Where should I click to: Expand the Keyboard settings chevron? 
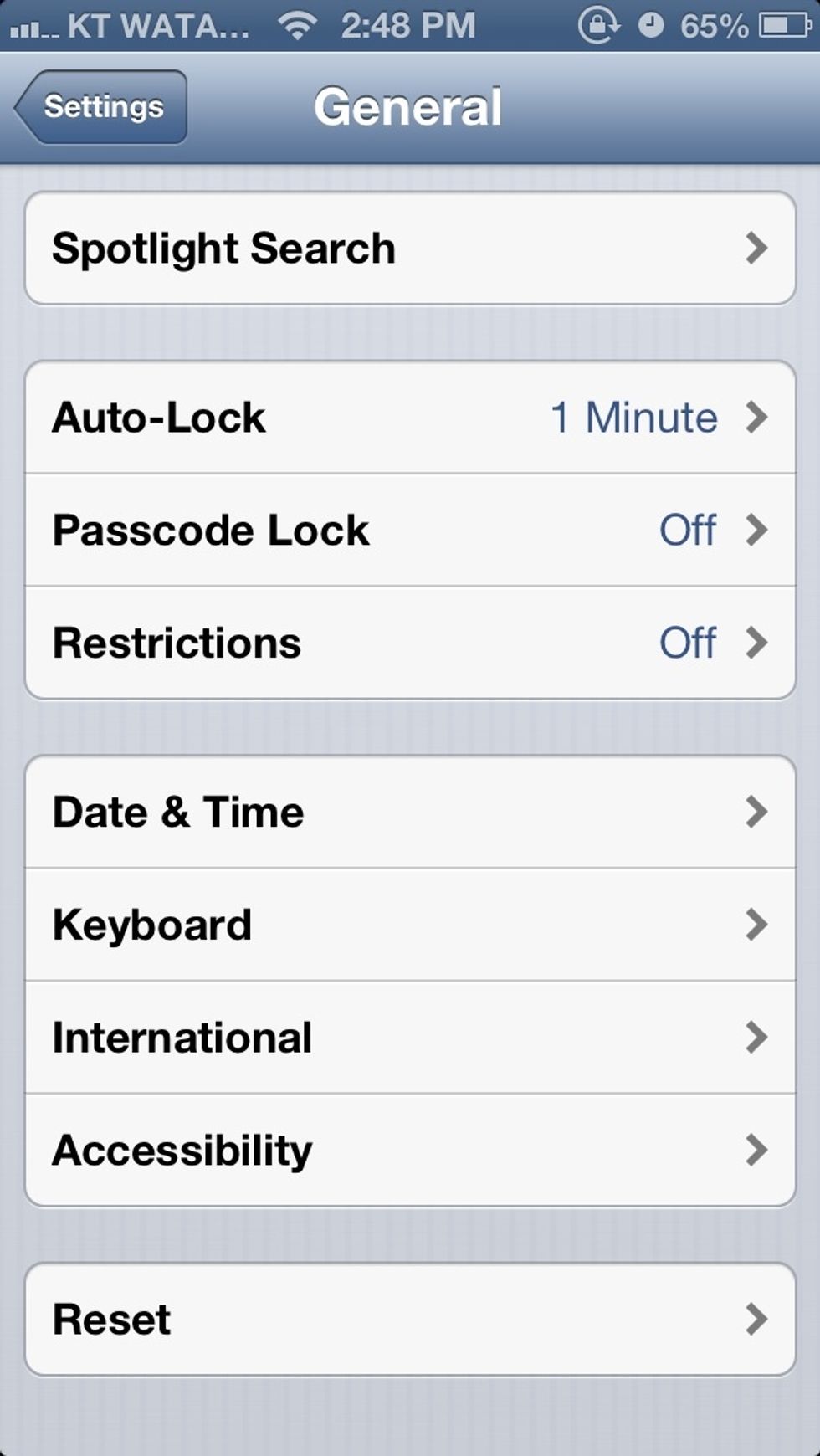tap(758, 925)
